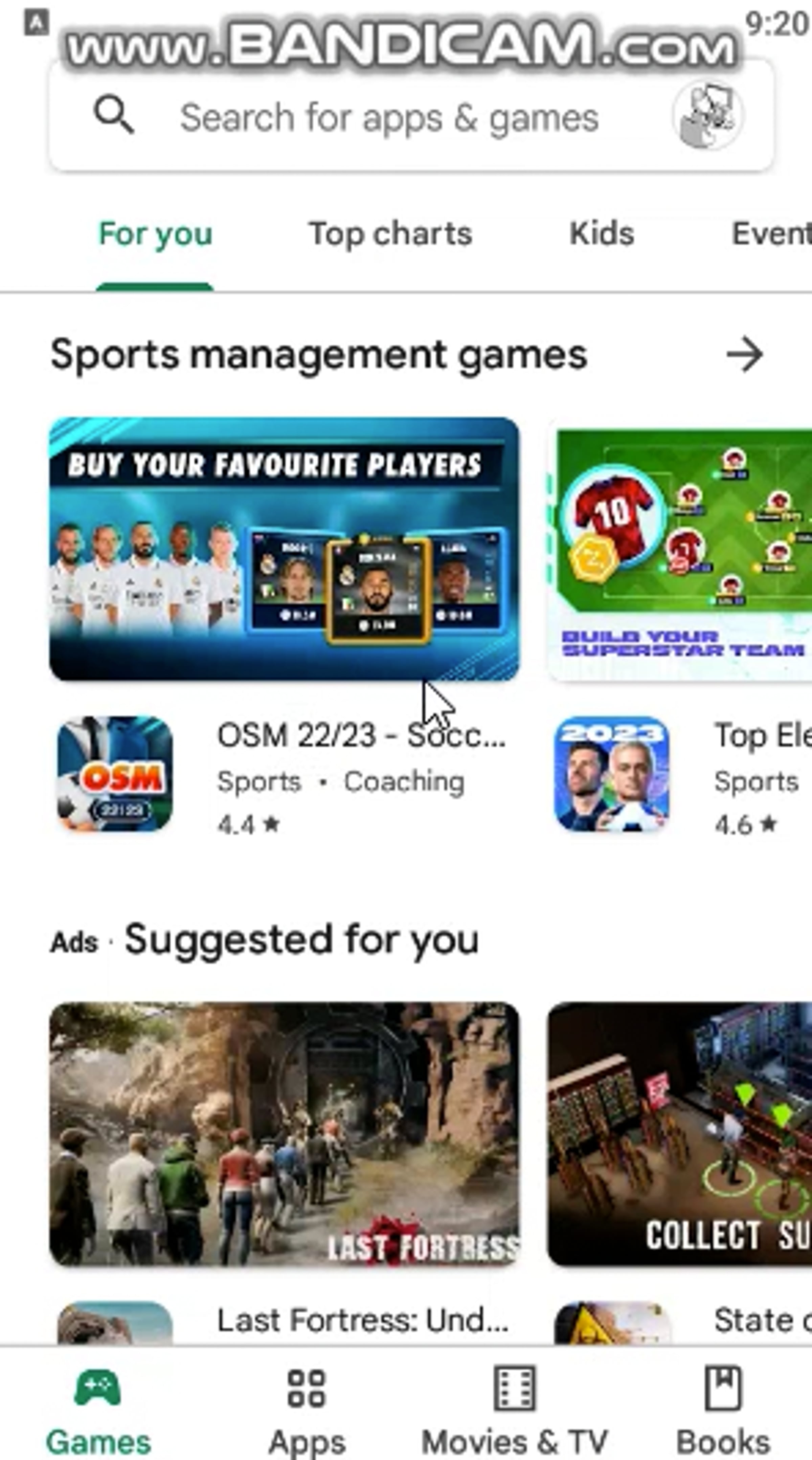812x1460 pixels.
Task: Open the Collect ad banner card
Action: (680, 1133)
